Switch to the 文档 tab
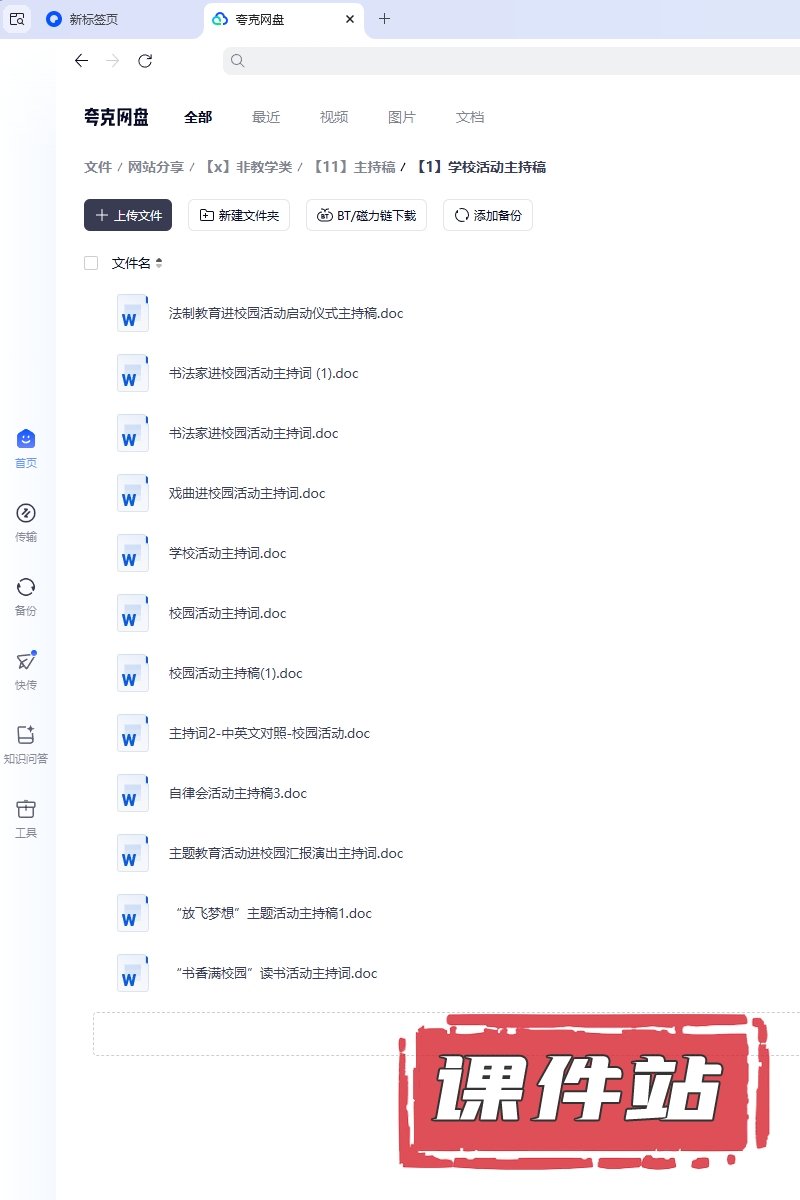Screen dimensions: 800x1200 coord(470,117)
